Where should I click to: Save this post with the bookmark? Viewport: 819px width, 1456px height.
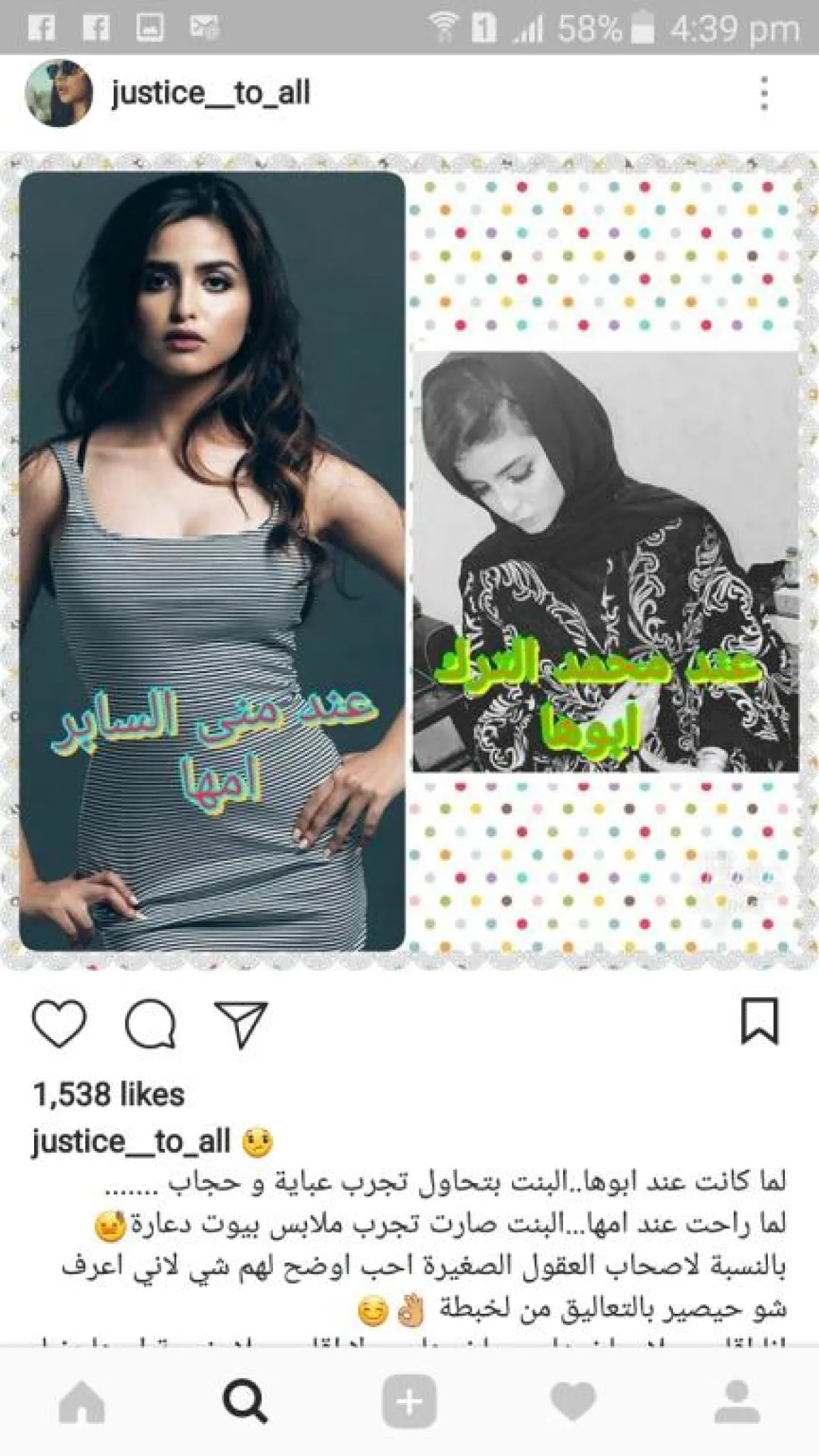coord(760,1021)
